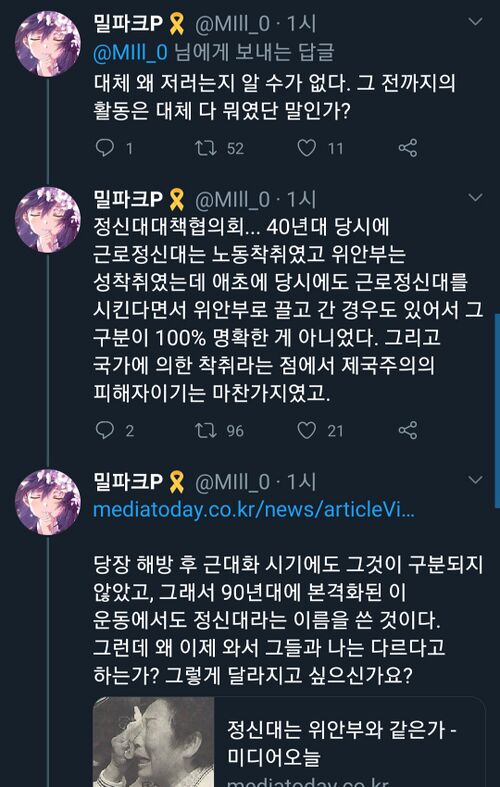Viewport: 500px width, 787px height.
Task: Open 밀파크P avatar on the 정신대대책협의회 tweet
Action: (48, 220)
